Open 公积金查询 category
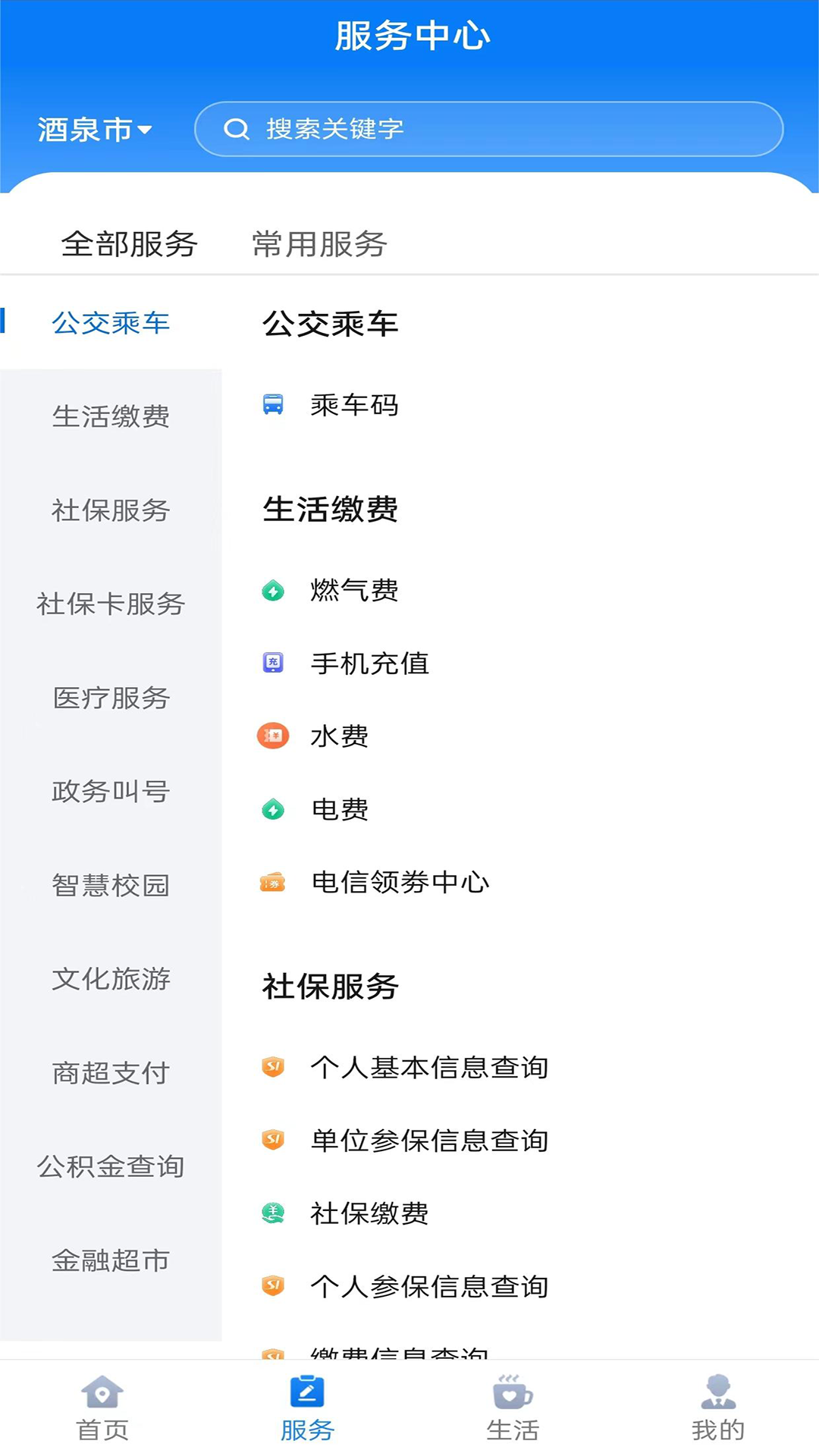819x1456 pixels. (x=109, y=1168)
